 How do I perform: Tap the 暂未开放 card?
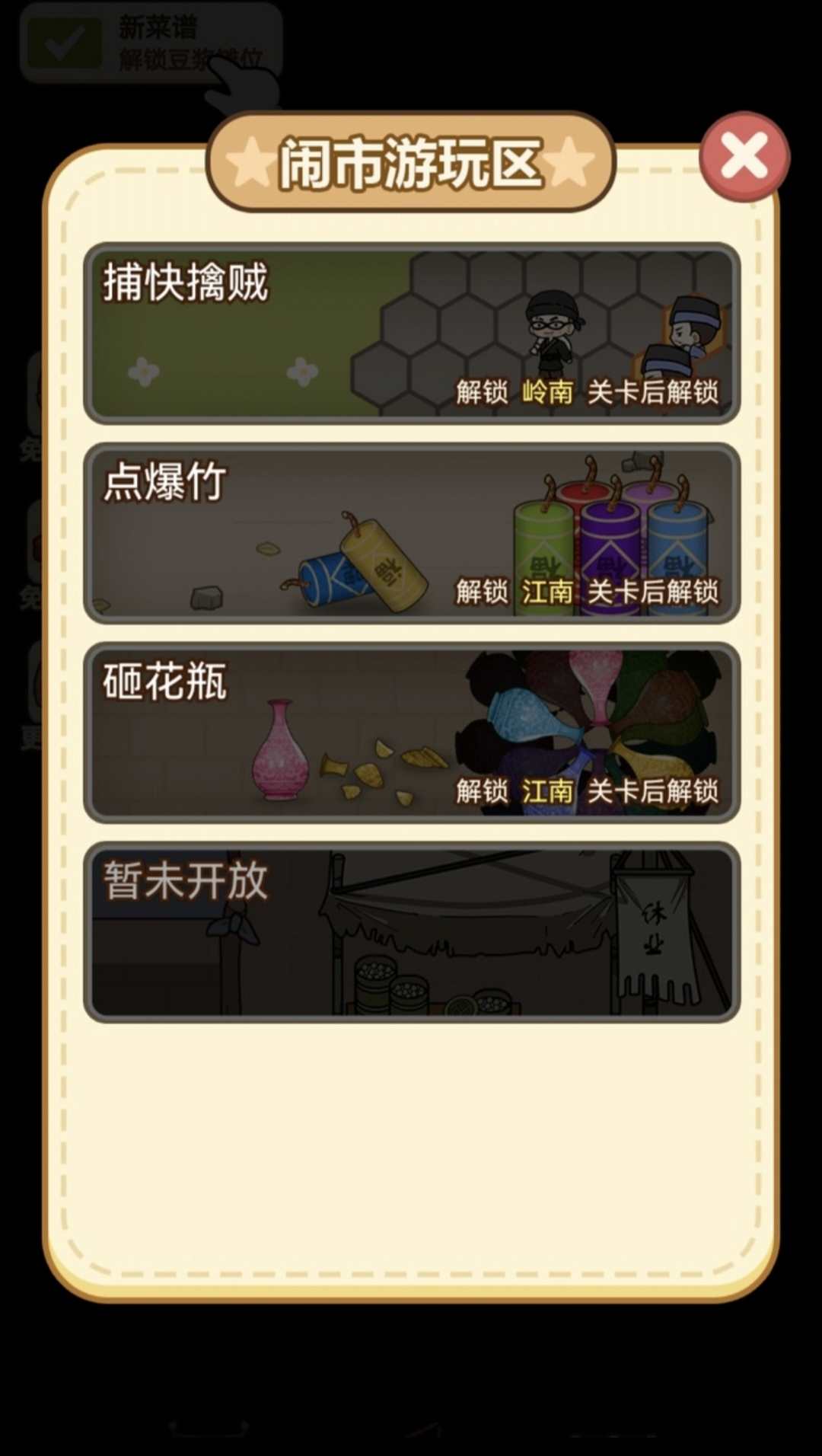(x=411, y=932)
